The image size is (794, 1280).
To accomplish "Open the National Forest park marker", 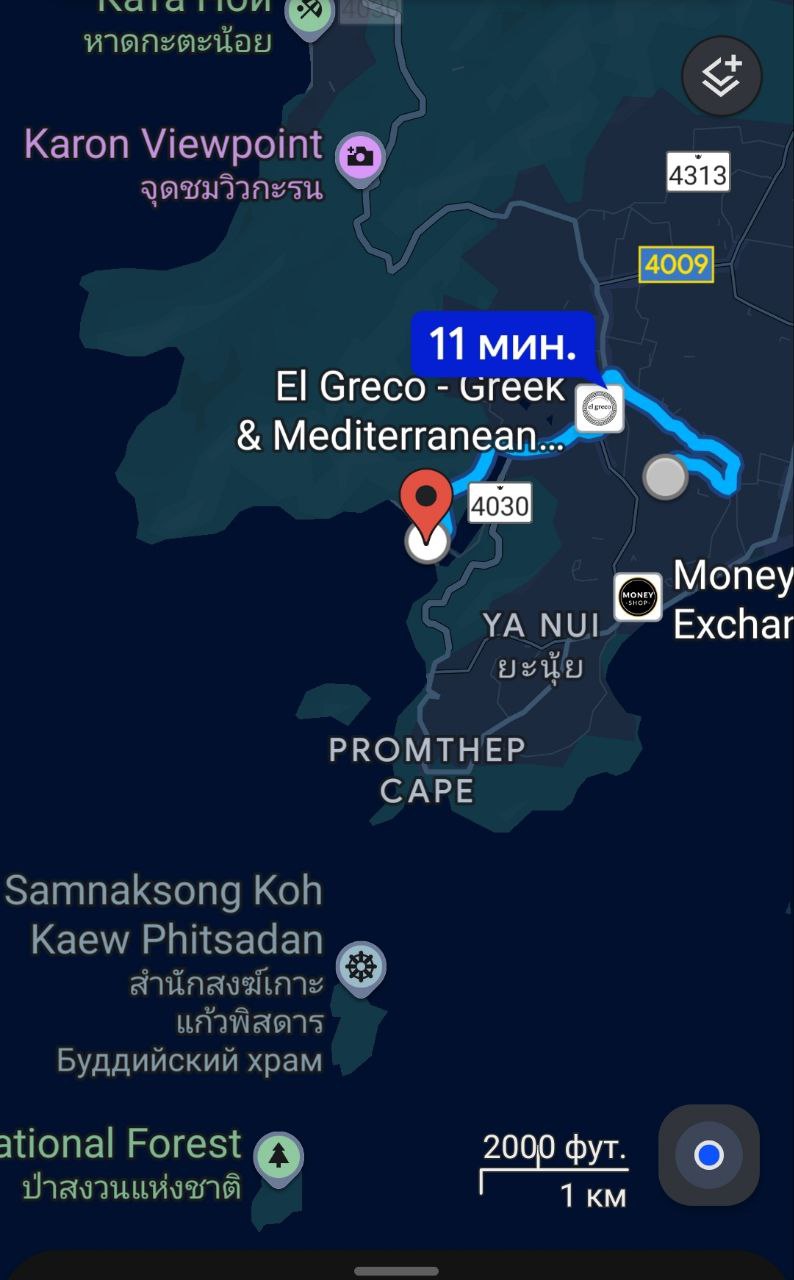I will point(278,1158).
